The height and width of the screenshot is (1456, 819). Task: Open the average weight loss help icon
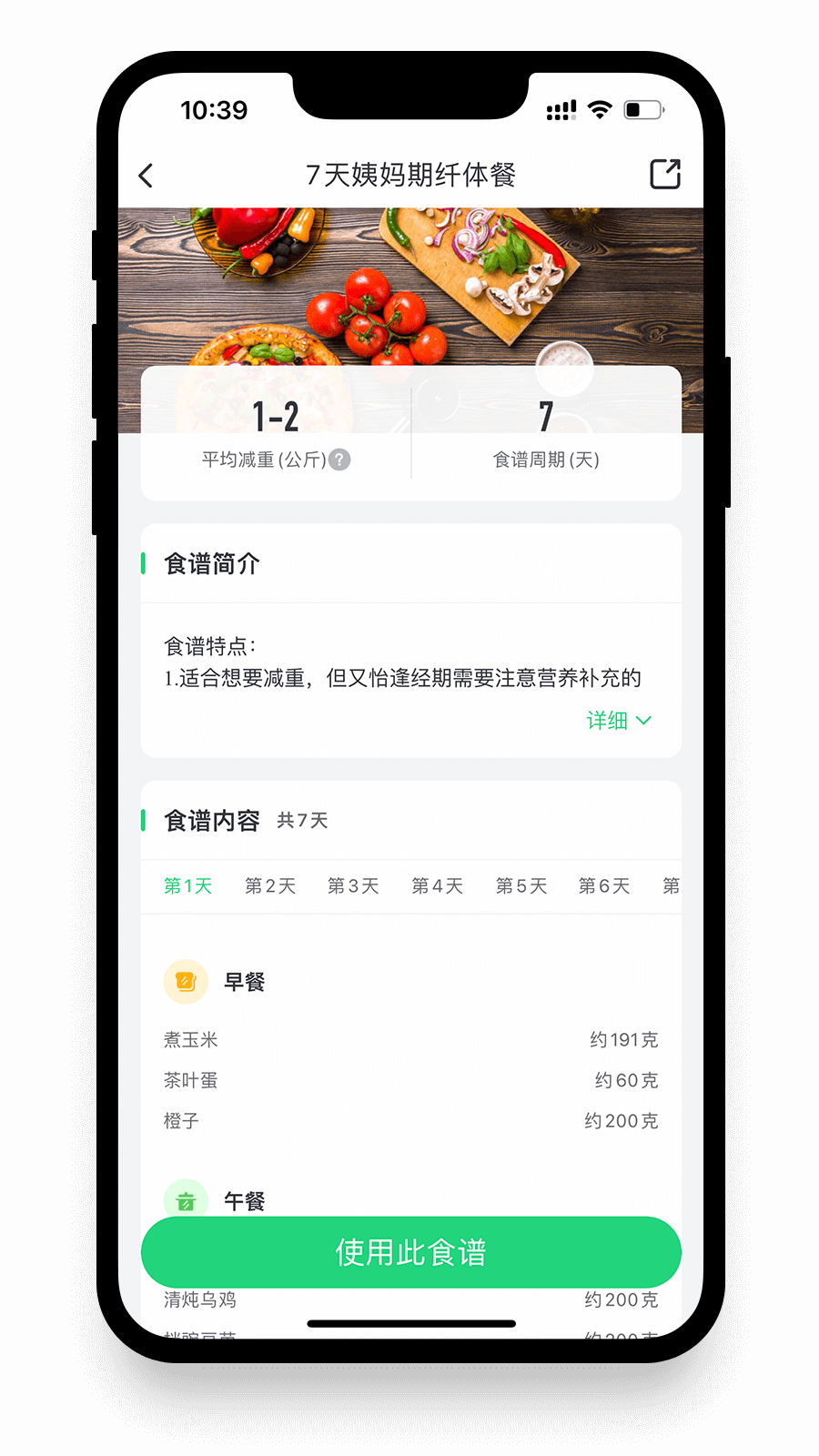coord(339,460)
